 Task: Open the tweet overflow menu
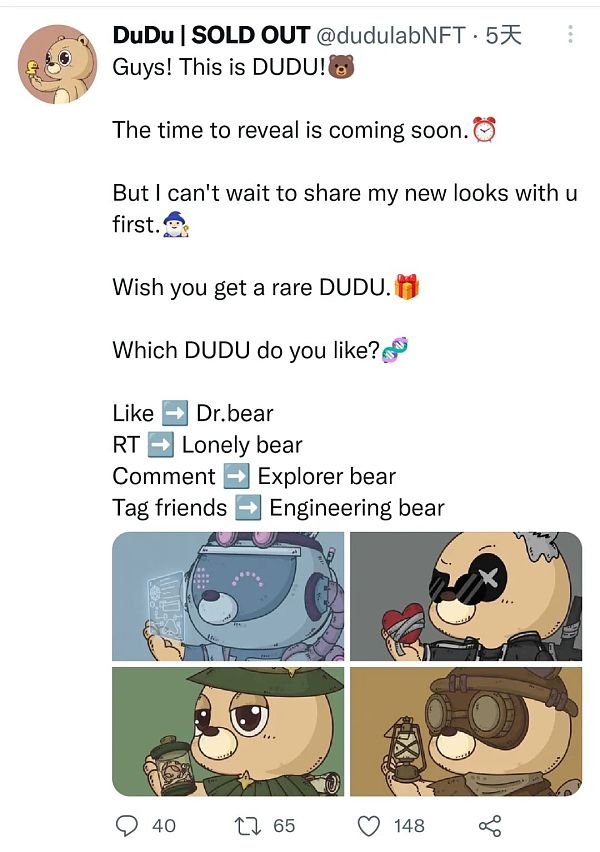570,35
